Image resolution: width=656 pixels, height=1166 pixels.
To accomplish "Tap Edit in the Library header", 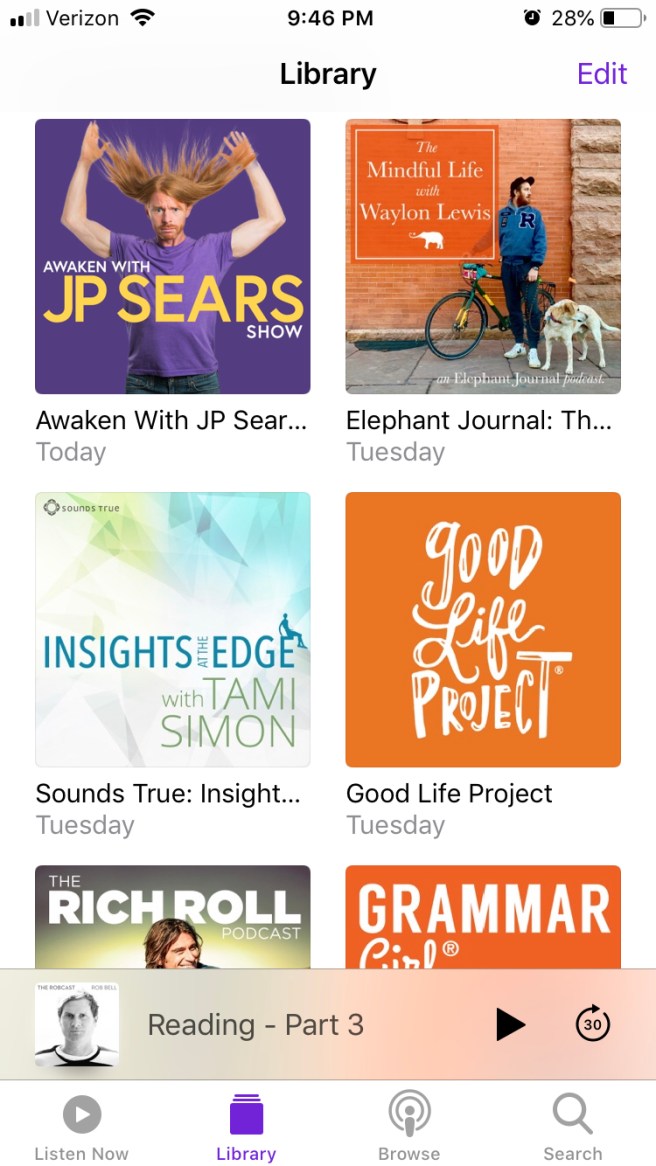I will [602, 74].
